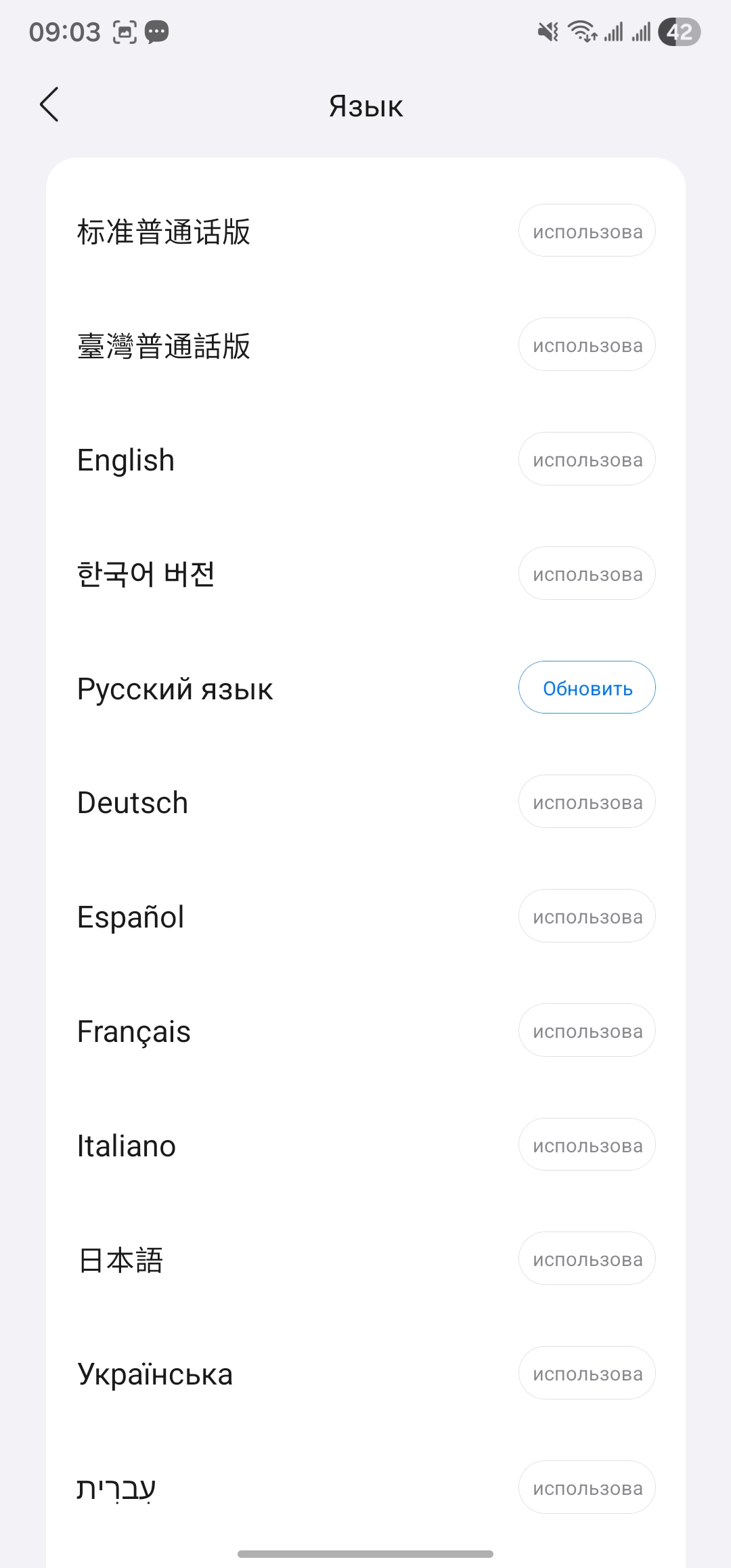Apply the English language pack

click(x=586, y=459)
